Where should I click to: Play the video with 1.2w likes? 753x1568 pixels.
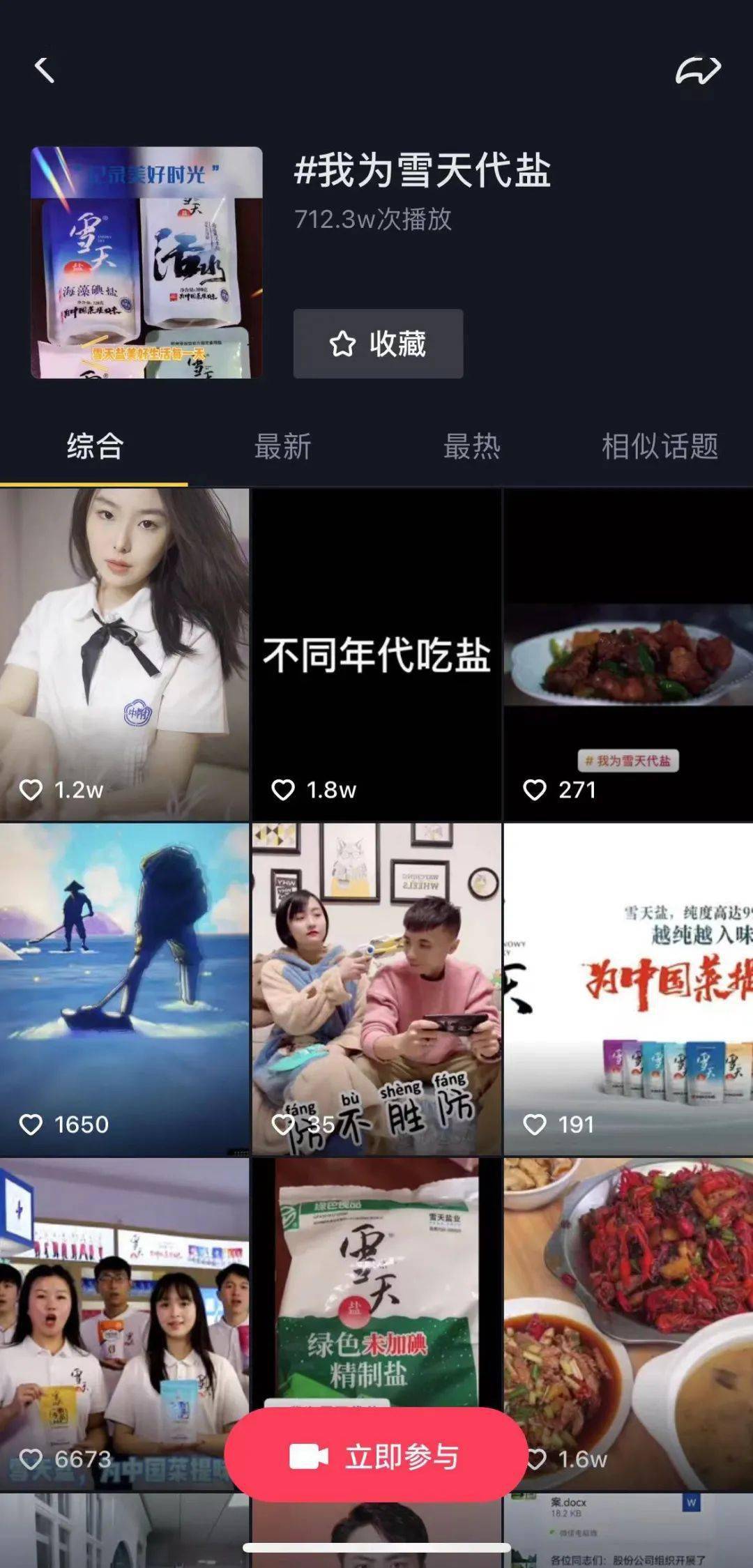[x=124, y=655]
